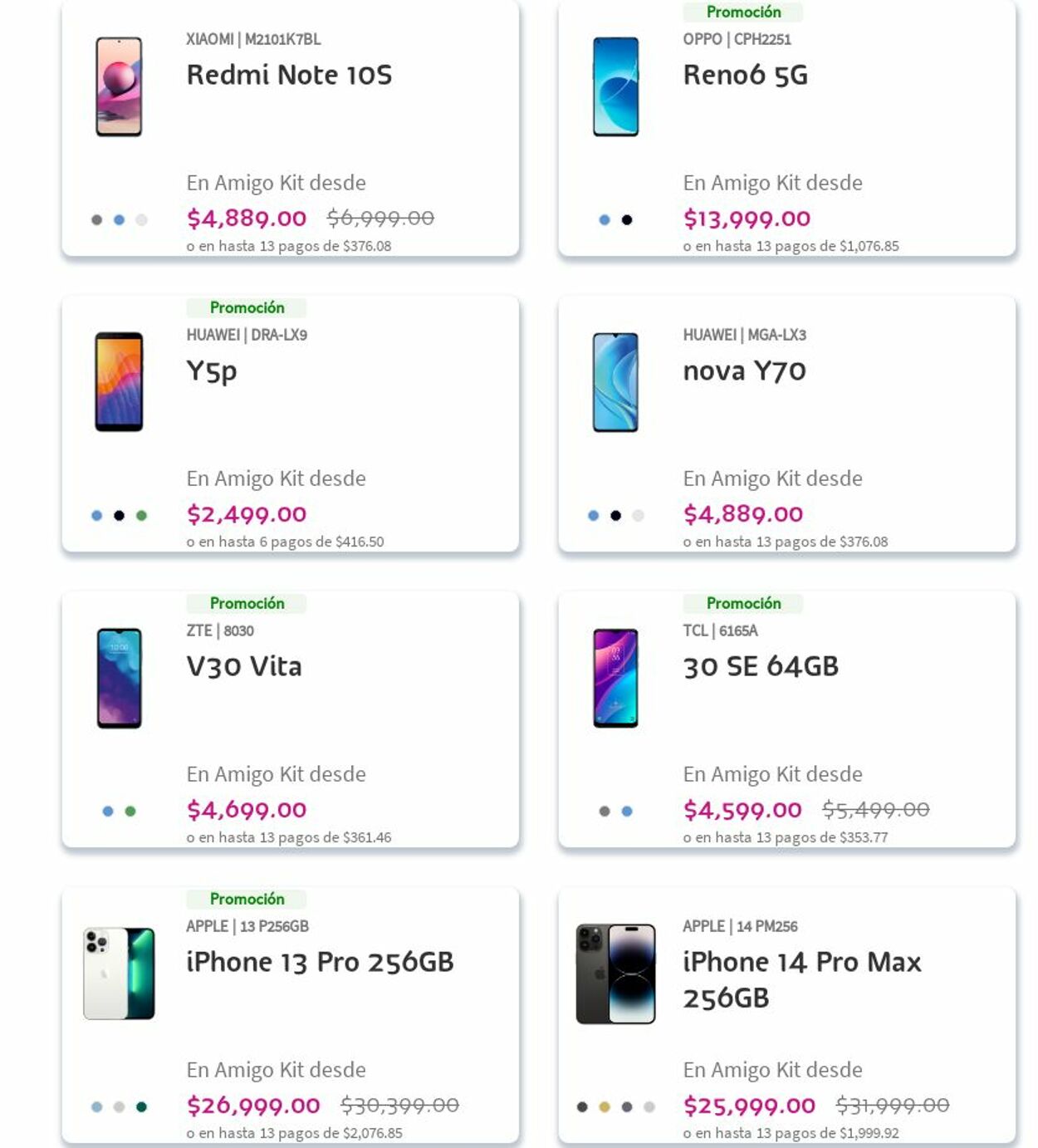Viewport: 1038px width, 1148px height.
Task: View the iPhone 13 Pro 256GB card
Action: pyautogui.click(x=320, y=962)
